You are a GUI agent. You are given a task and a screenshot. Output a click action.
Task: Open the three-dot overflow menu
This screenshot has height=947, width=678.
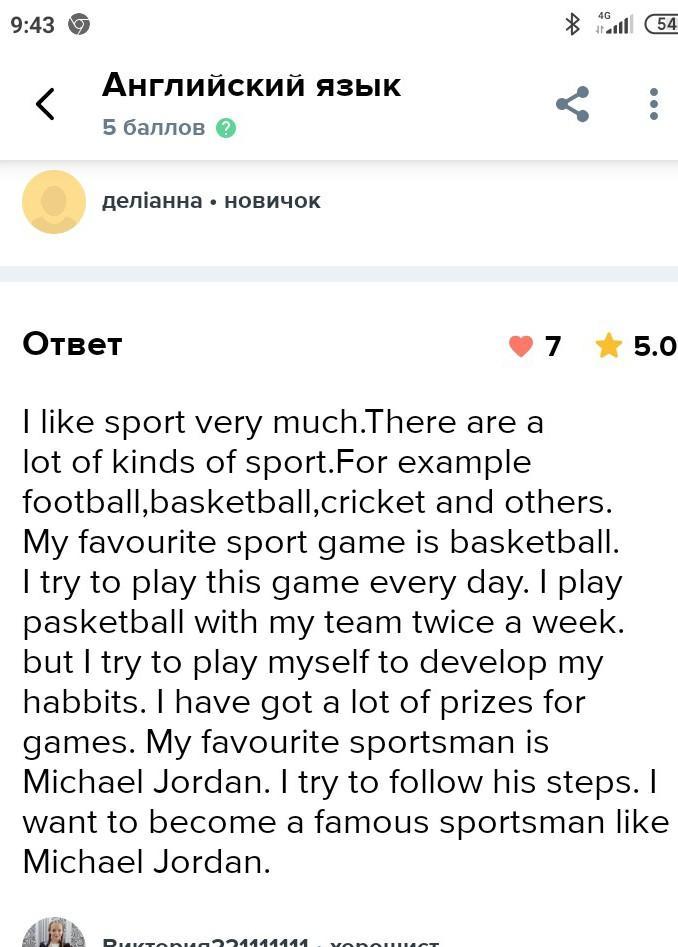coord(653,104)
